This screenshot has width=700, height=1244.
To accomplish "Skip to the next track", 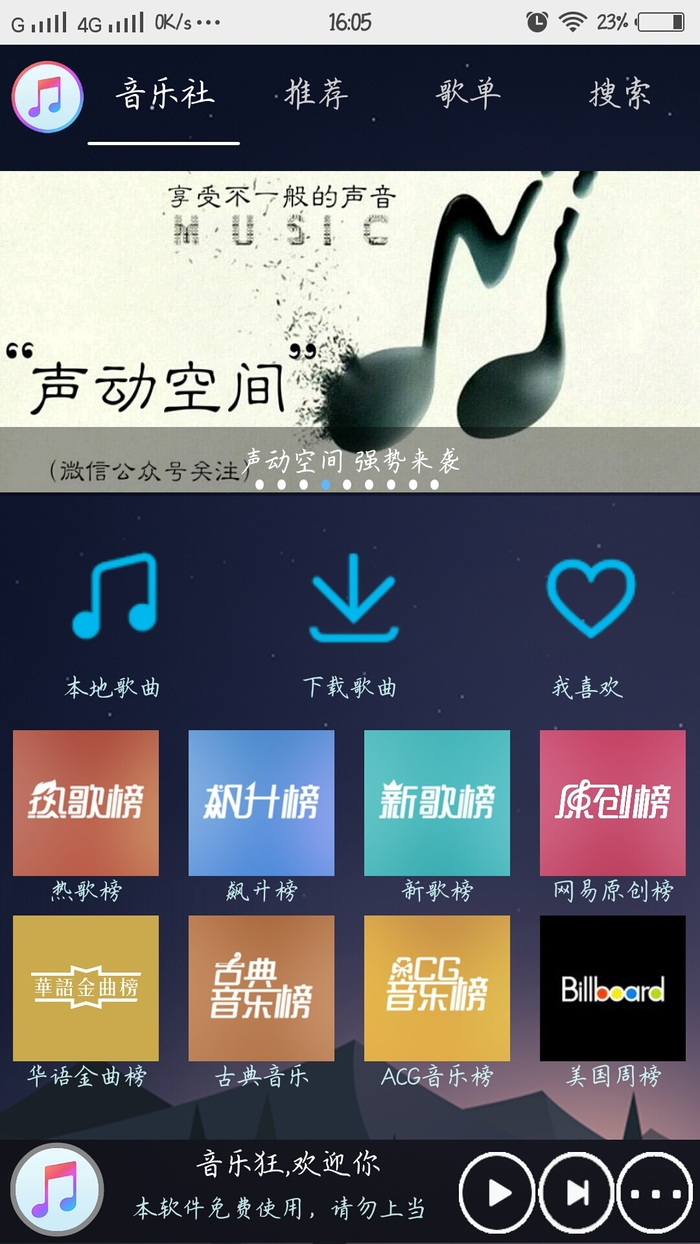I will pos(577,1192).
